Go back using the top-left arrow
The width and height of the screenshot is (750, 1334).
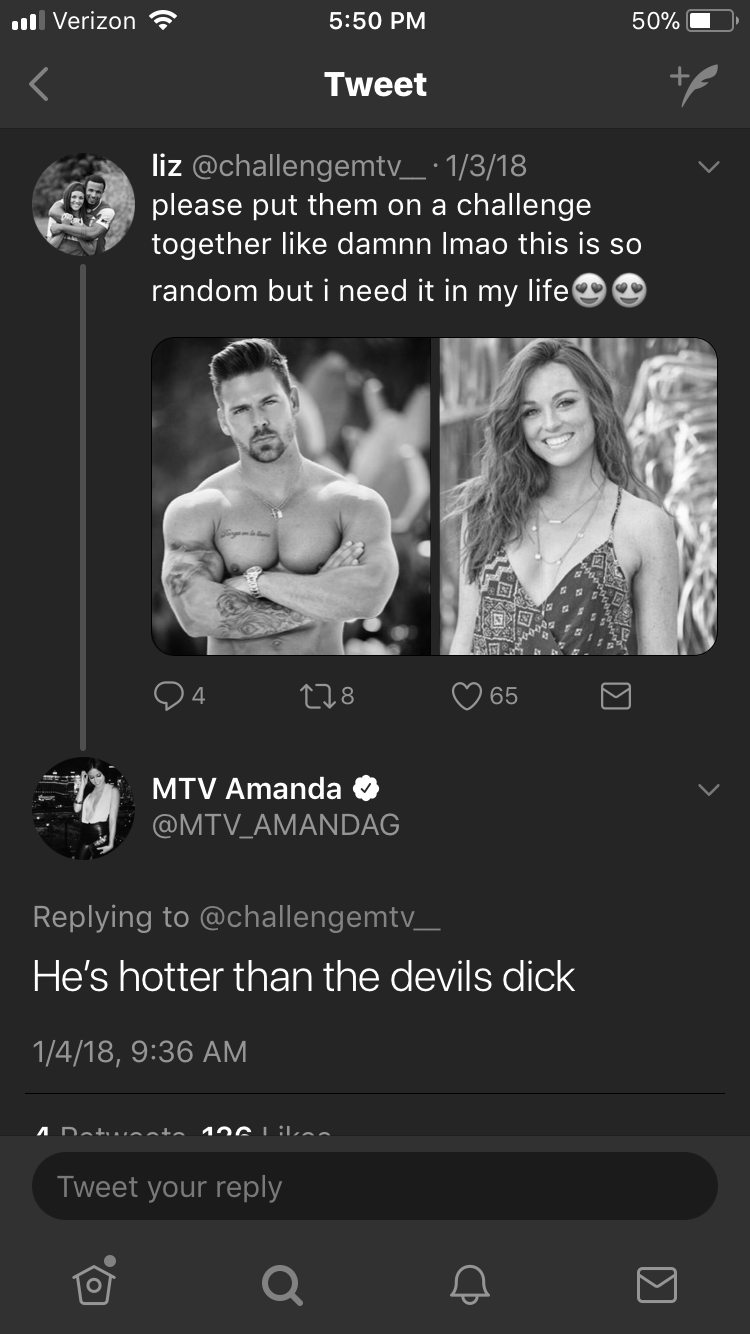pos(38,85)
